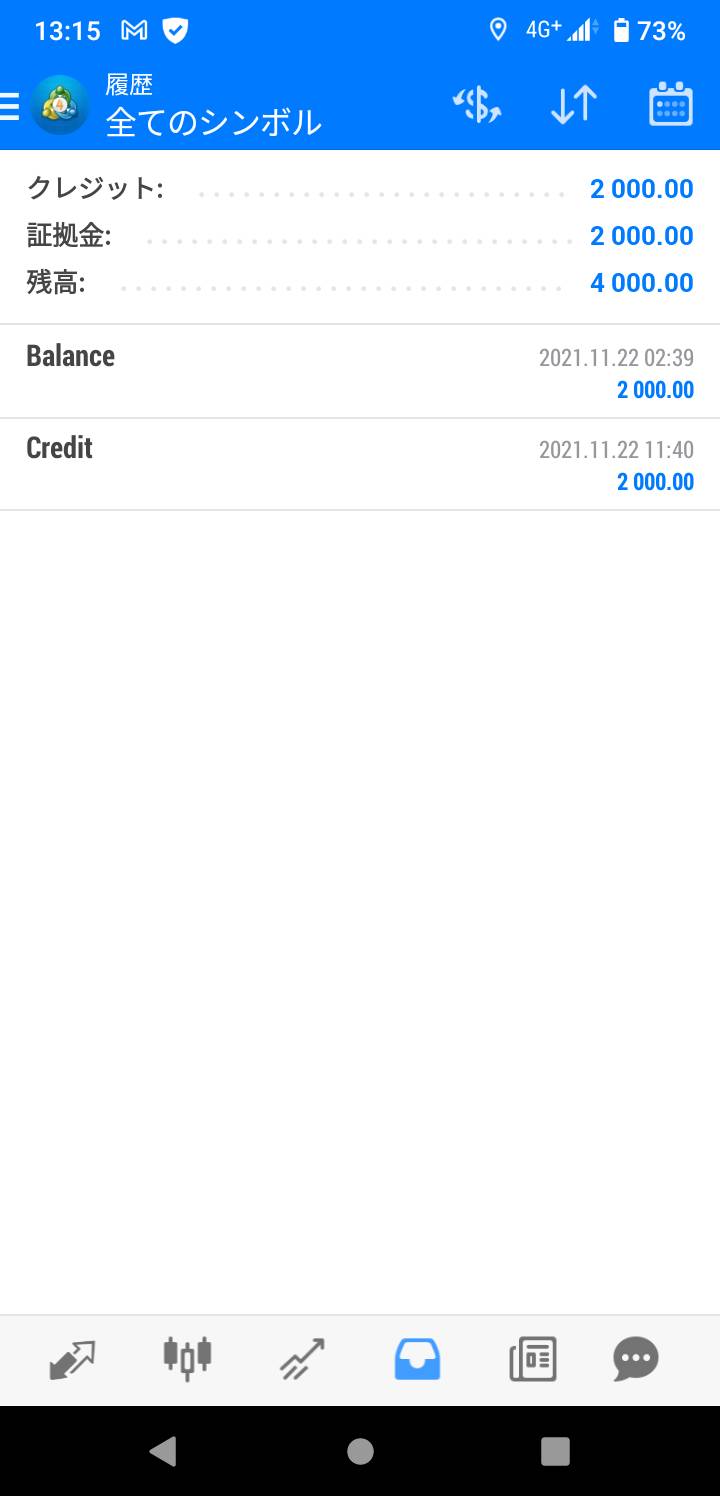Switch to the News tab
This screenshot has height=1496, width=720.
(x=532, y=1359)
